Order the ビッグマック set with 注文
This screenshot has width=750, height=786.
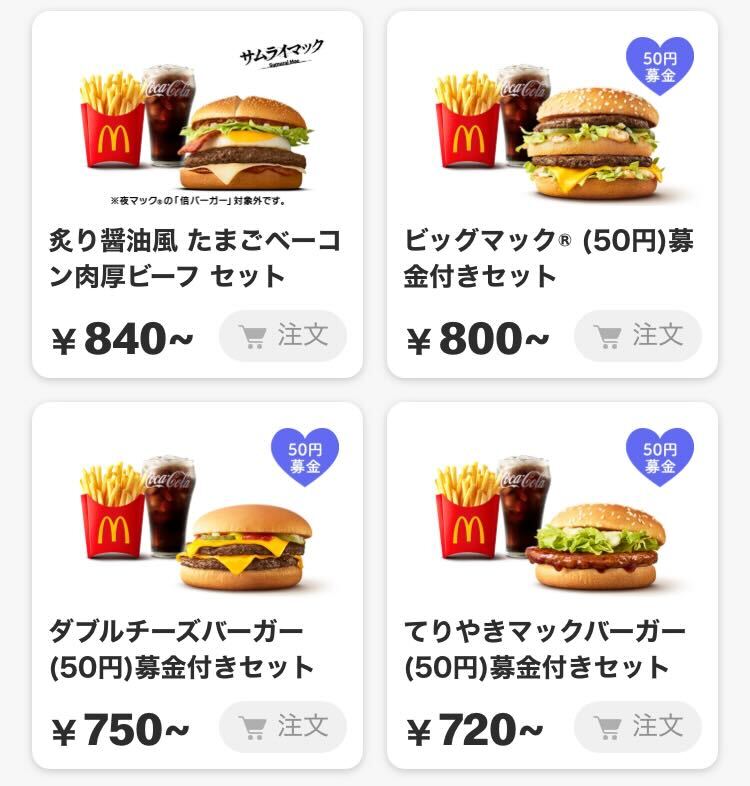click(x=638, y=336)
